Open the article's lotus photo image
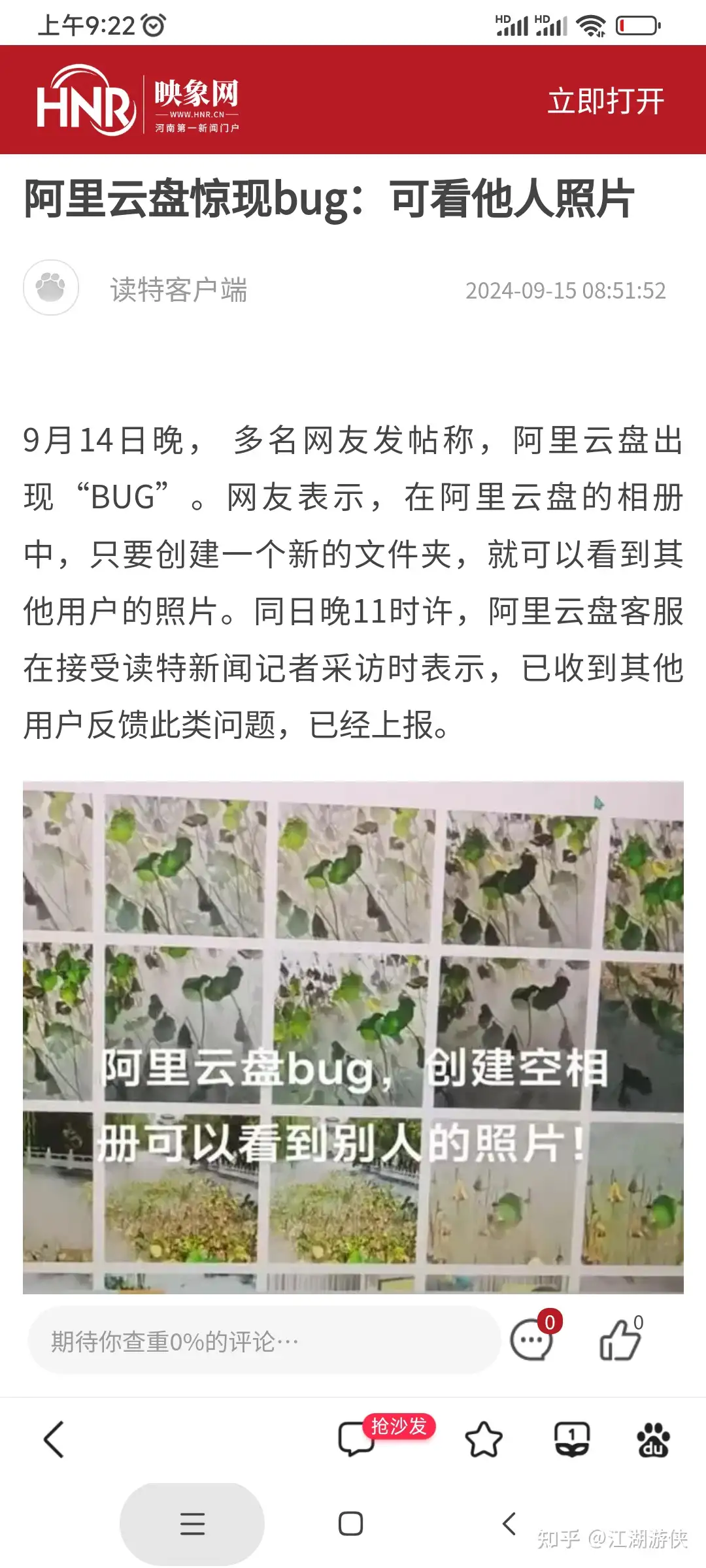This screenshot has width=706, height=1568. 353,1037
